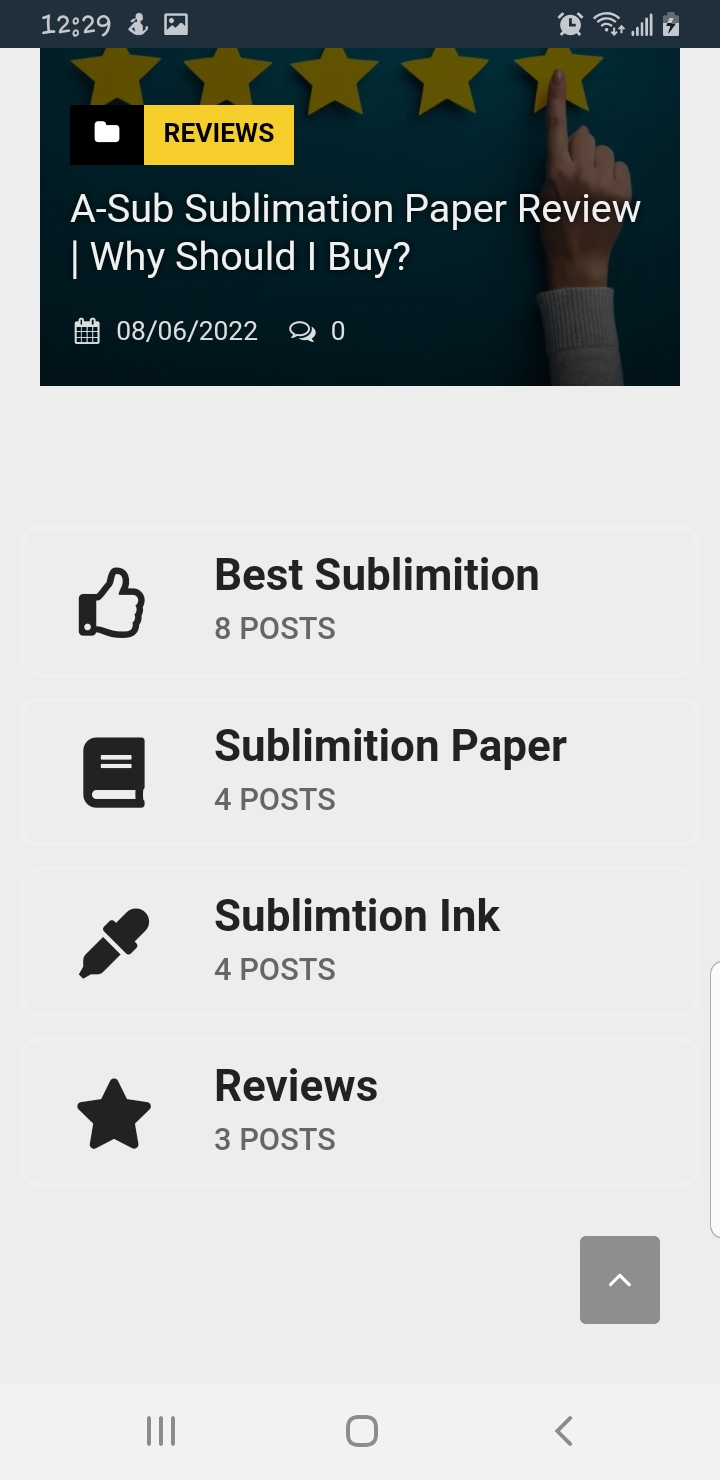The height and width of the screenshot is (1480, 720).
Task: Go back using the system back button
Action: coord(563,1431)
